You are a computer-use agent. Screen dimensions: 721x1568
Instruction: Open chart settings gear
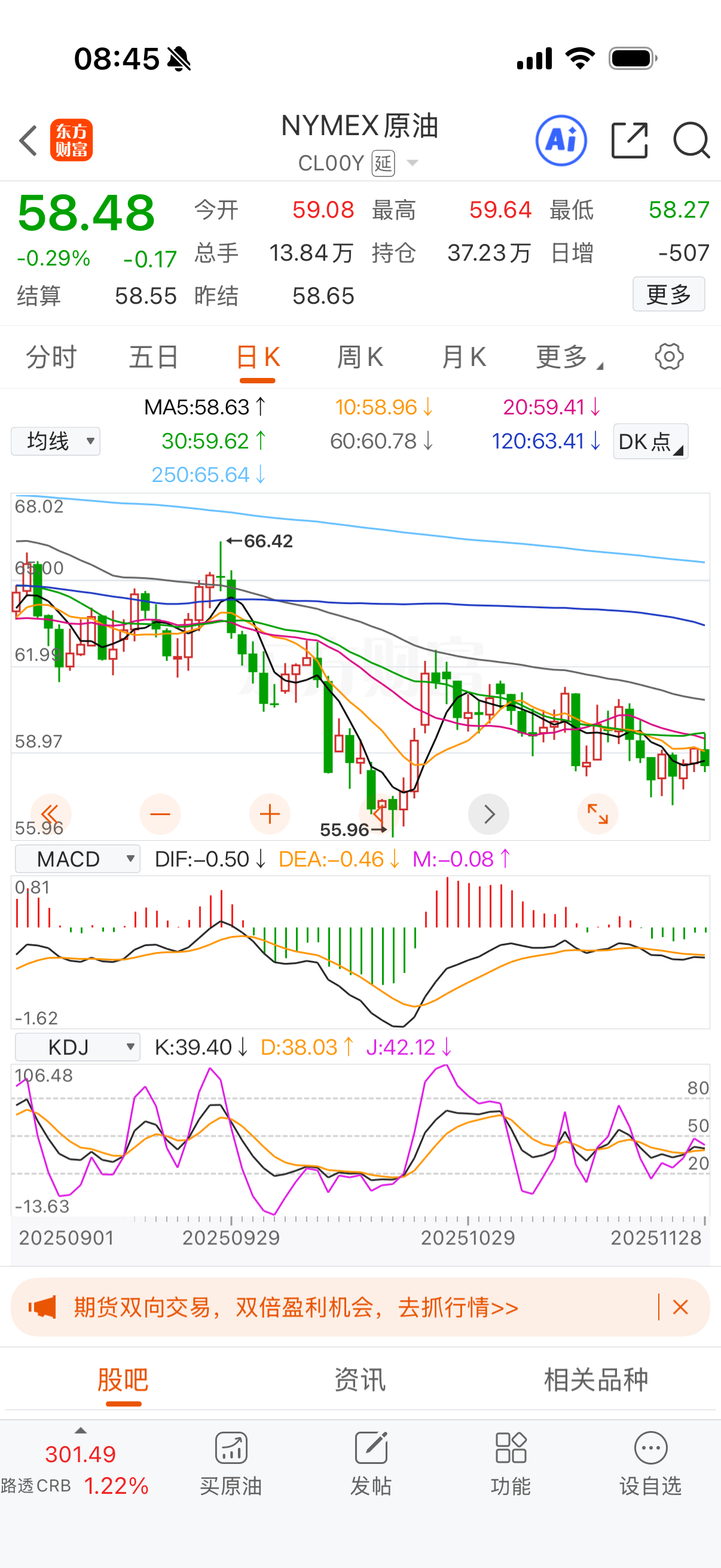(x=668, y=356)
